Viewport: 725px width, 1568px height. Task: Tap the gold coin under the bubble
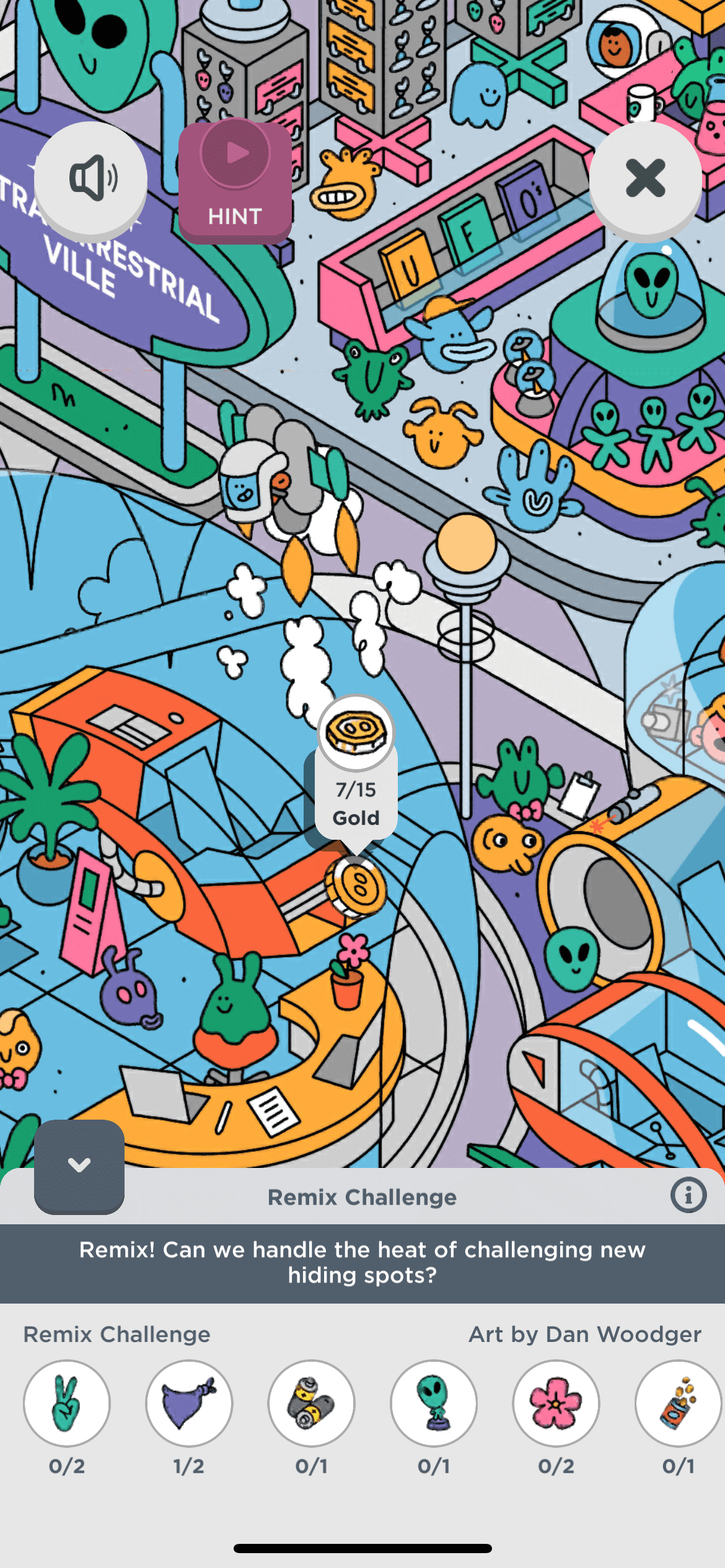pyautogui.click(x=357, y=887)
